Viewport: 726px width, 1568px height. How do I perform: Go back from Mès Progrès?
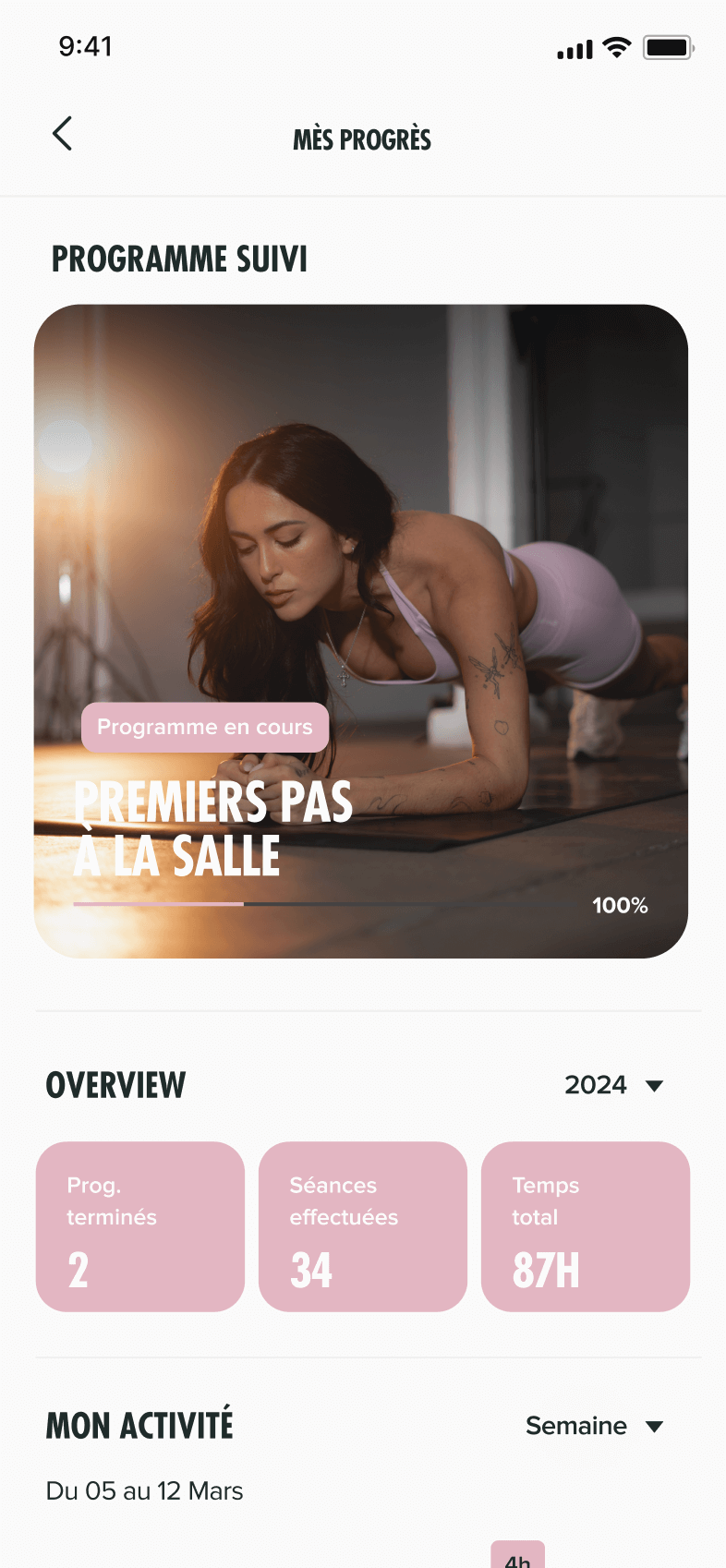(62, 135)
